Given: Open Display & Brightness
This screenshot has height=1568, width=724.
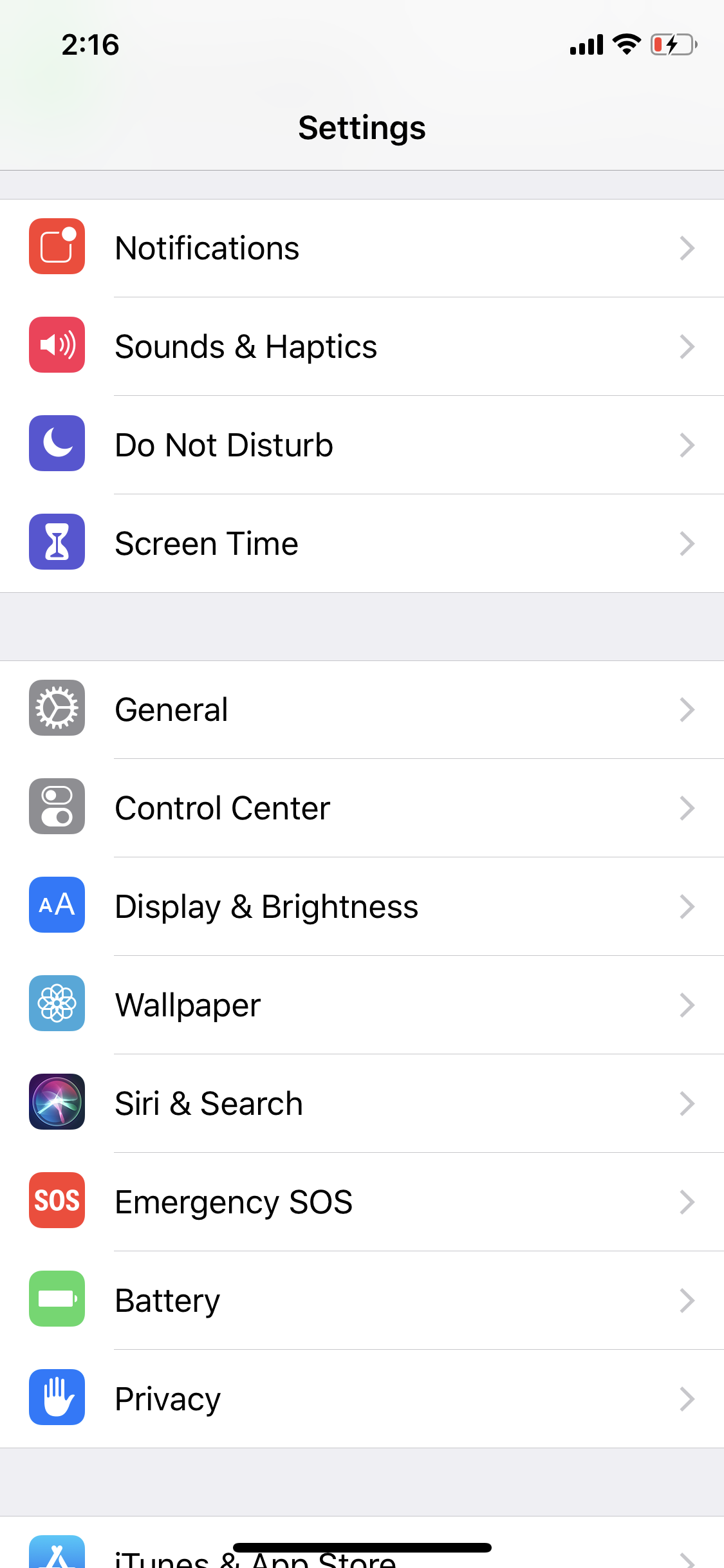Looking at the screenshot, I should coord(362,907).
